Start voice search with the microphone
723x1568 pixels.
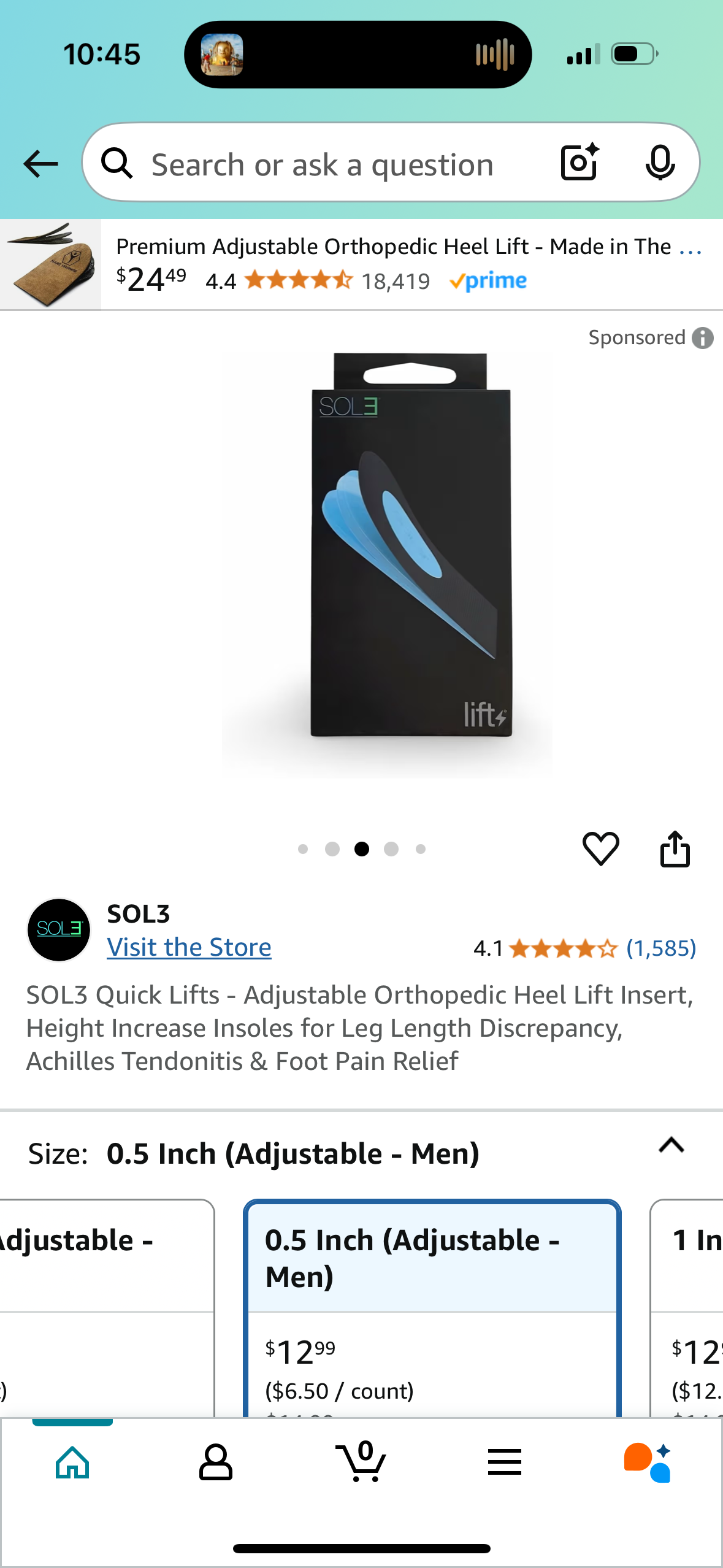click(660, 163)
